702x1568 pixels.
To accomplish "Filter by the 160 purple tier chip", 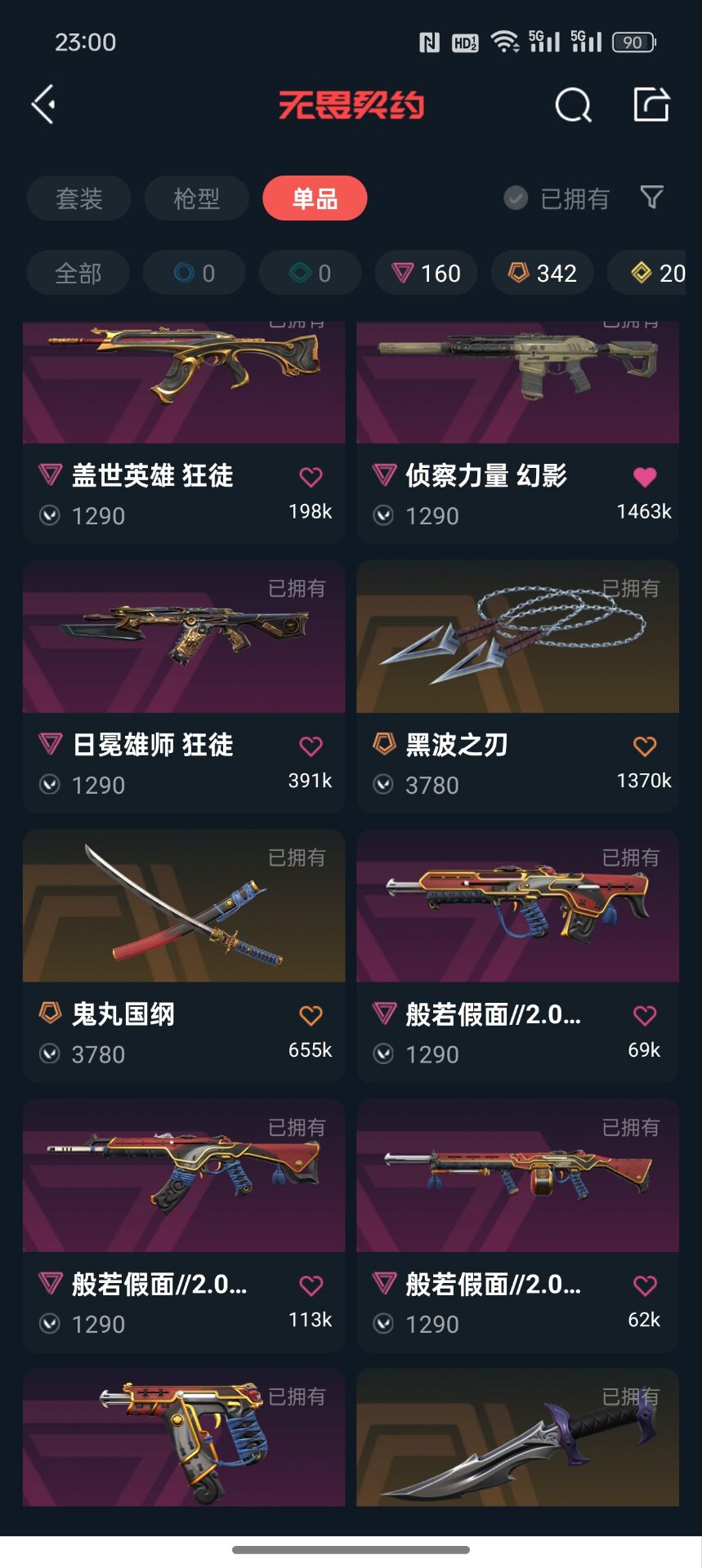I will [426, 273].
